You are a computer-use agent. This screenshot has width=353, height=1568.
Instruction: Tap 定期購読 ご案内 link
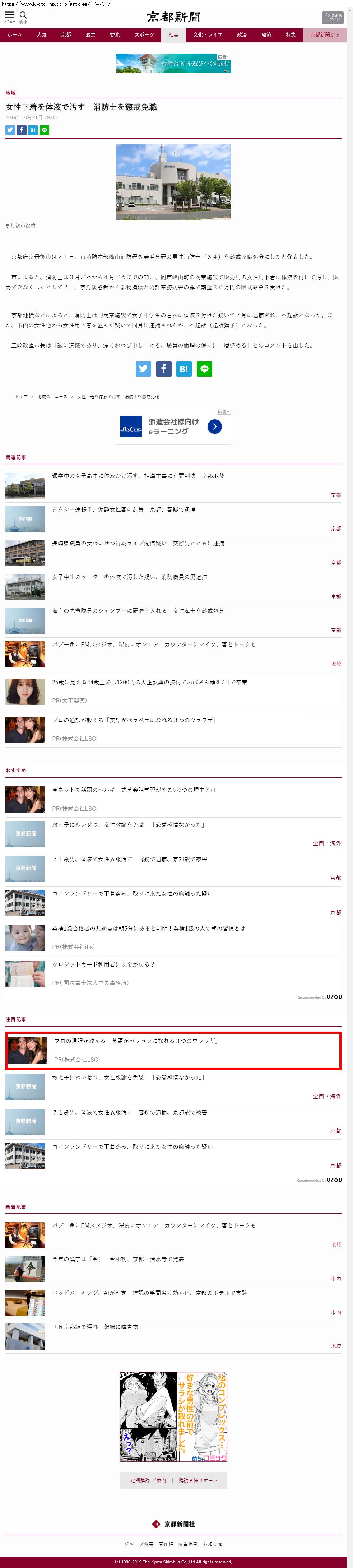click(x=148, y=1480)
